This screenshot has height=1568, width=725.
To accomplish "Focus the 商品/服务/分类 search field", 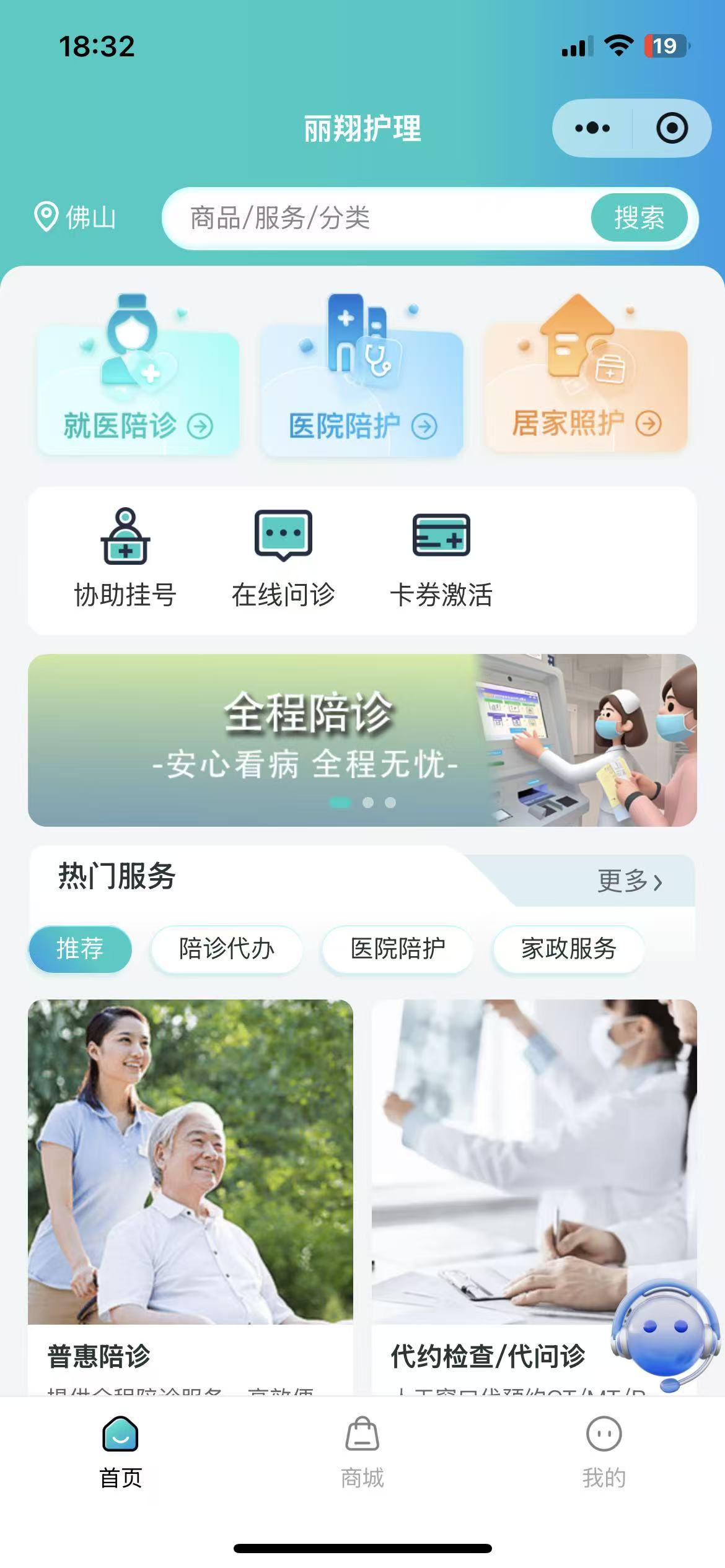I will (x=372, y=218).
